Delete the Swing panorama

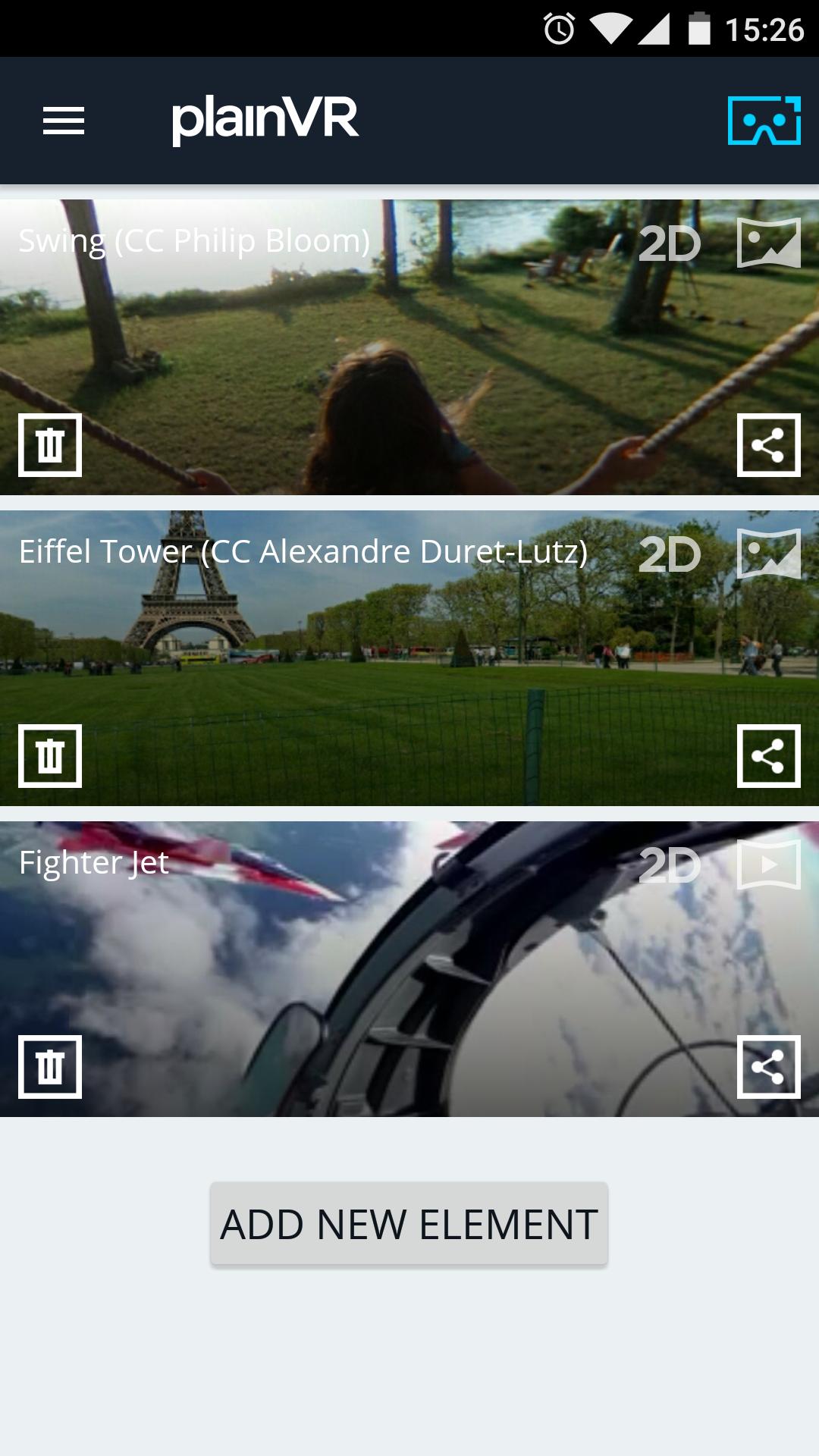click(x=50, y=445)
